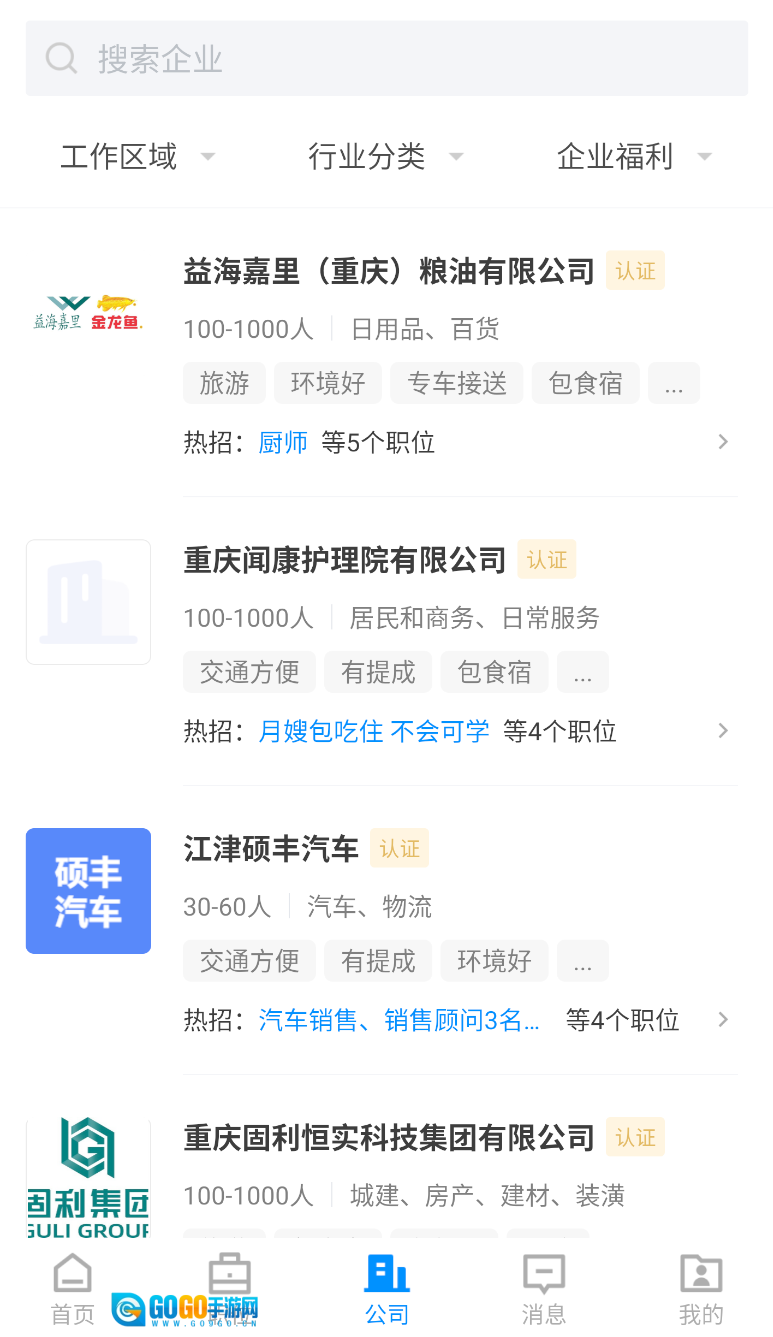773x1337 pixels.
Task: Go to the 消息 tab
Action: [544, 1288]
